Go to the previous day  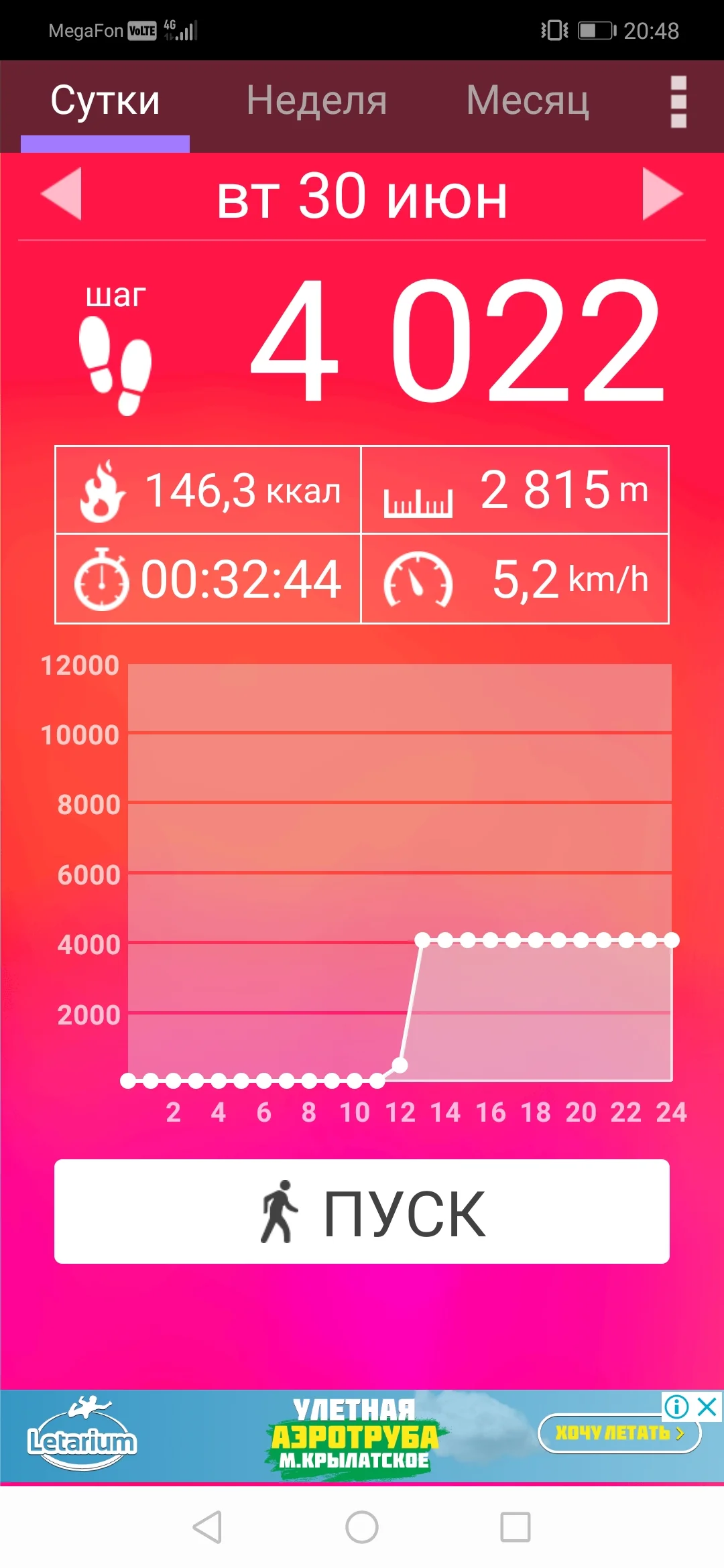tap(62, 194)
